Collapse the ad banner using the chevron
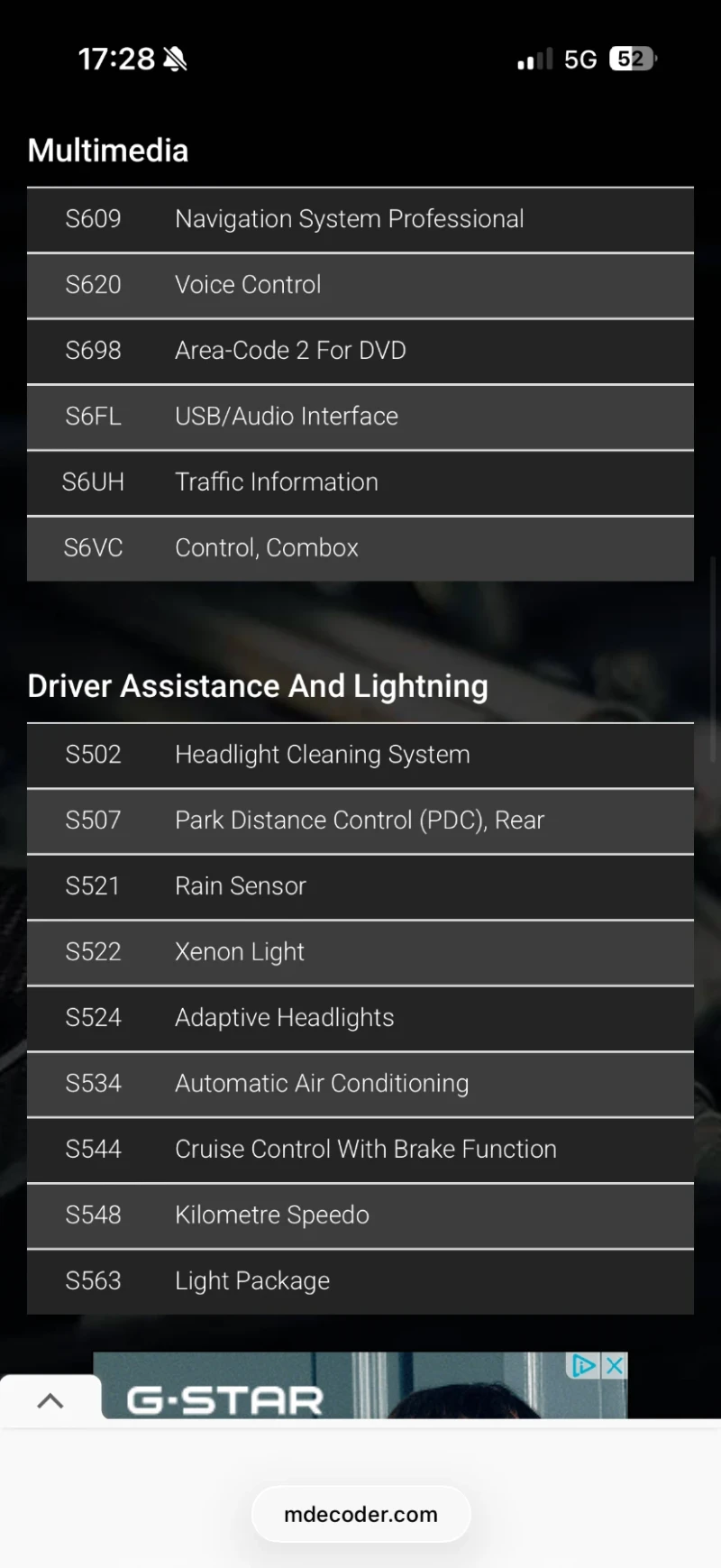This screenshot has width=721, height=1568. point(50,1400)
